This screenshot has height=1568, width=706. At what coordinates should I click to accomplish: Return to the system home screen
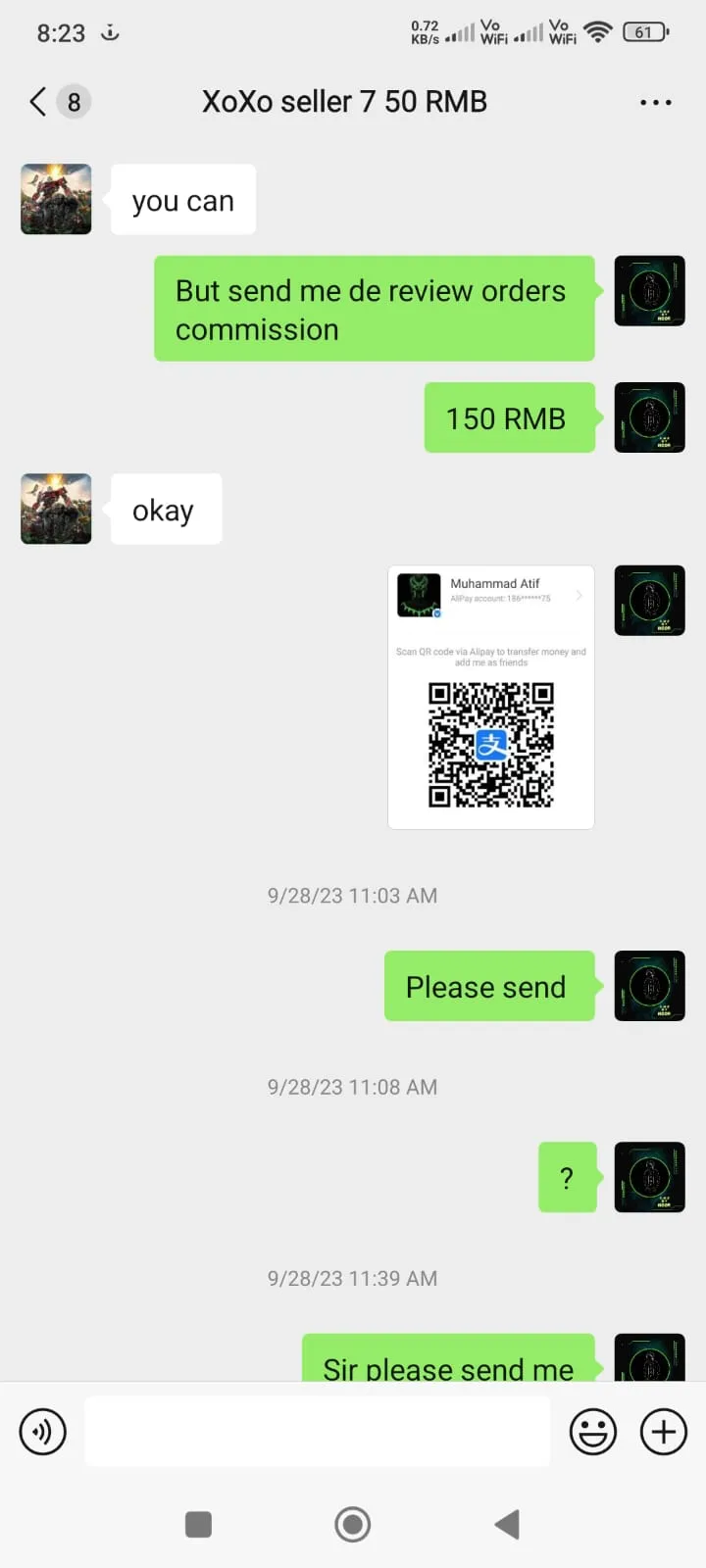click(353, 1524)
